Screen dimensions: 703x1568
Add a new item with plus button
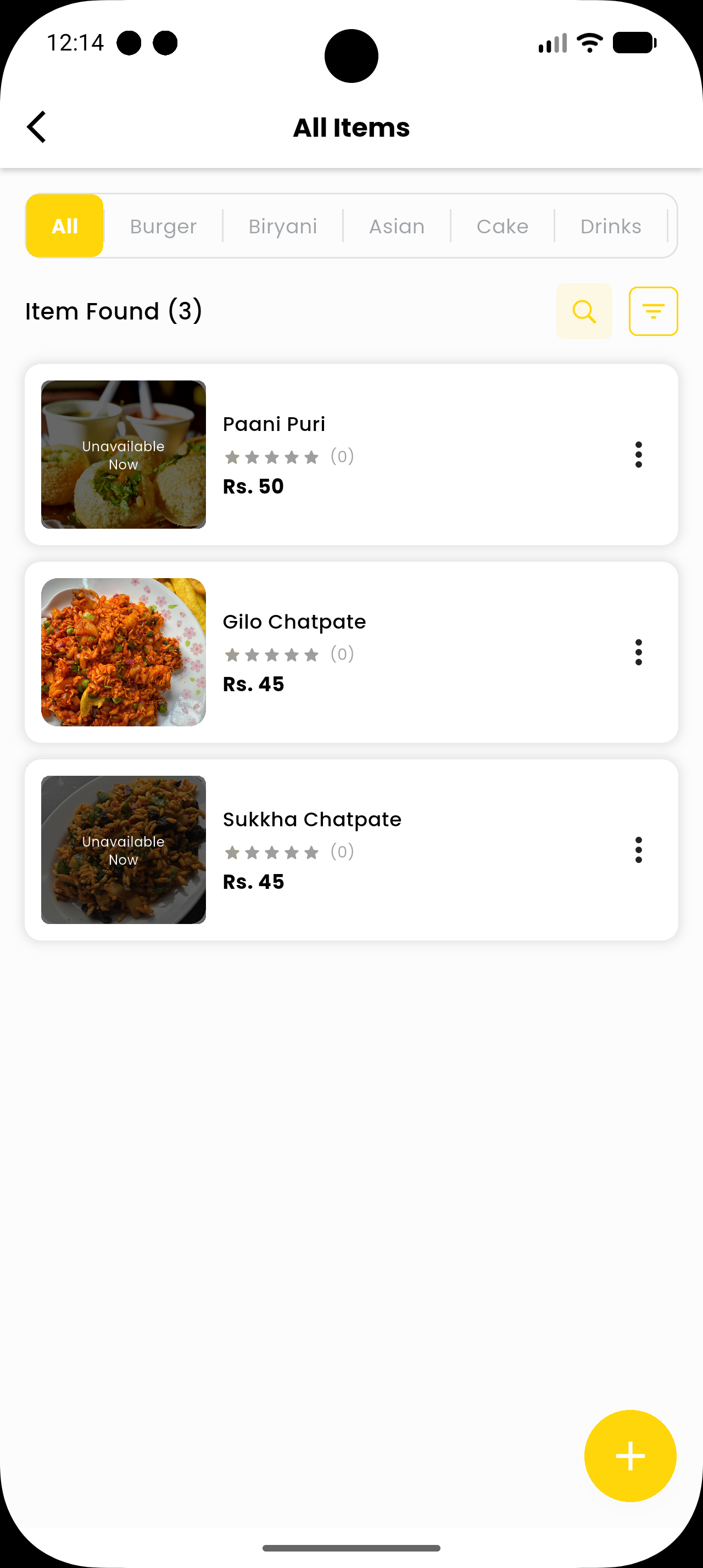(x=630, y=1455)
